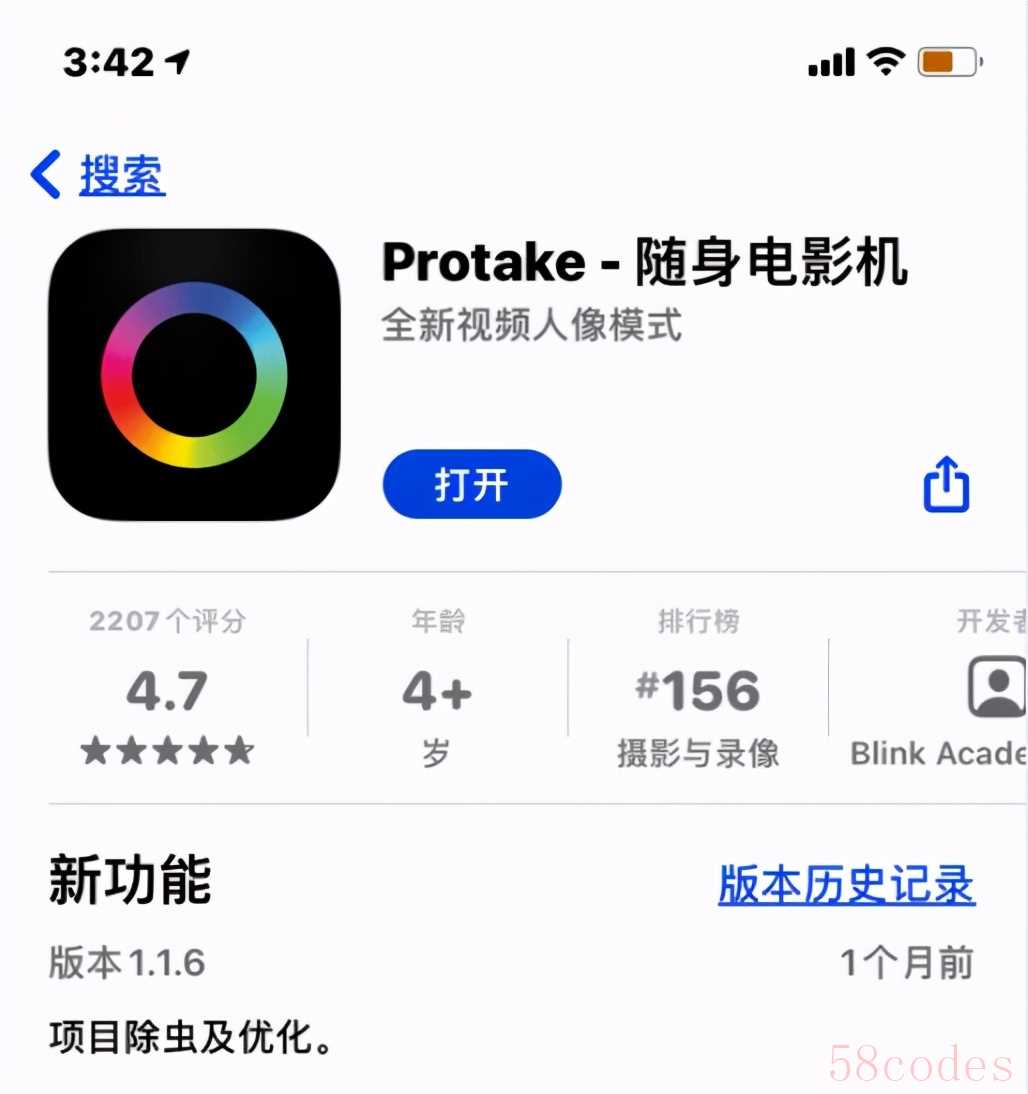This screenshot has height=1094, width=1028.
Task: Tap the 打开 button to launch Protake
Action: [472, 485]
